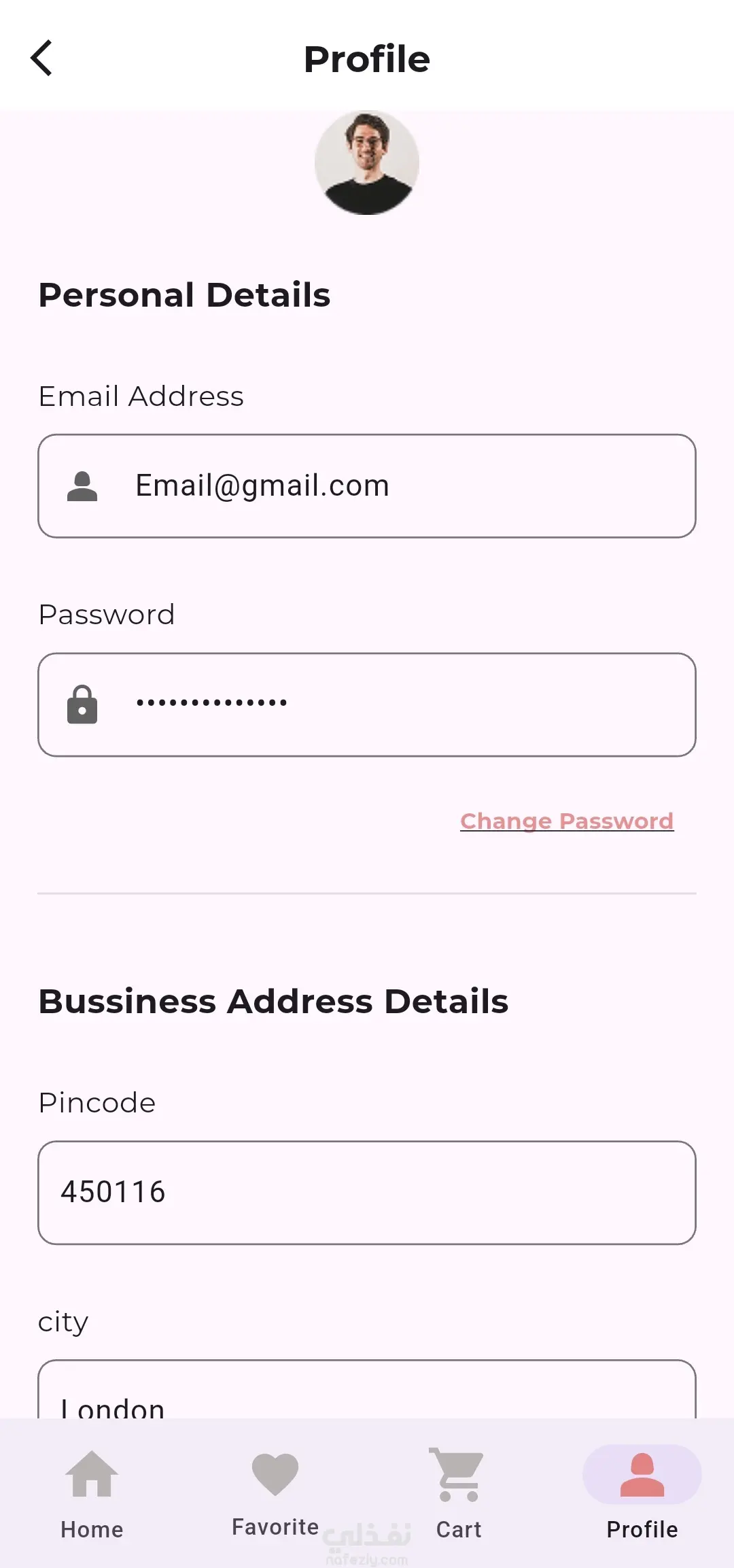Tap the profile photo avatar
This screenshot has height=1568, width=734.
pyautogui.click(x=367, y=163)
